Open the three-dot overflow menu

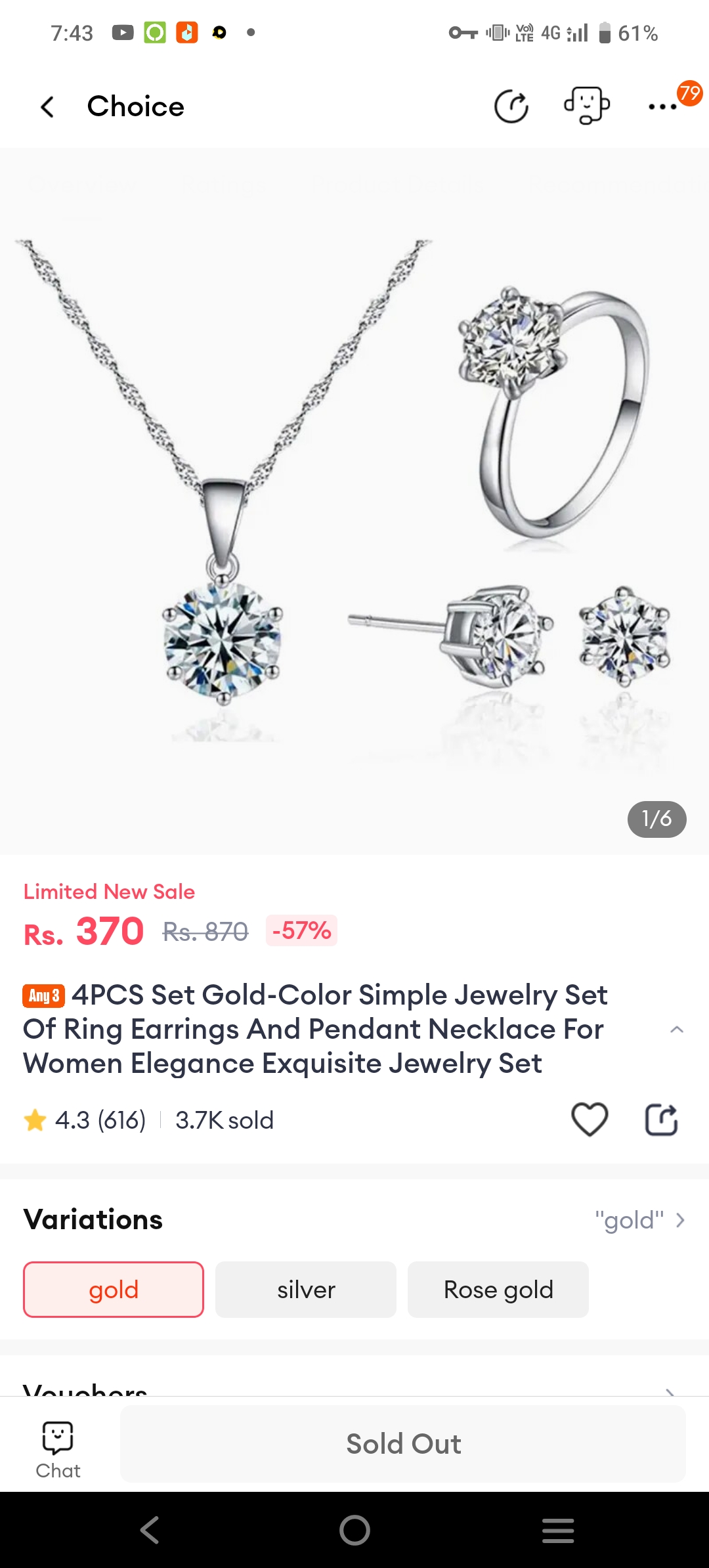(662, 106)
